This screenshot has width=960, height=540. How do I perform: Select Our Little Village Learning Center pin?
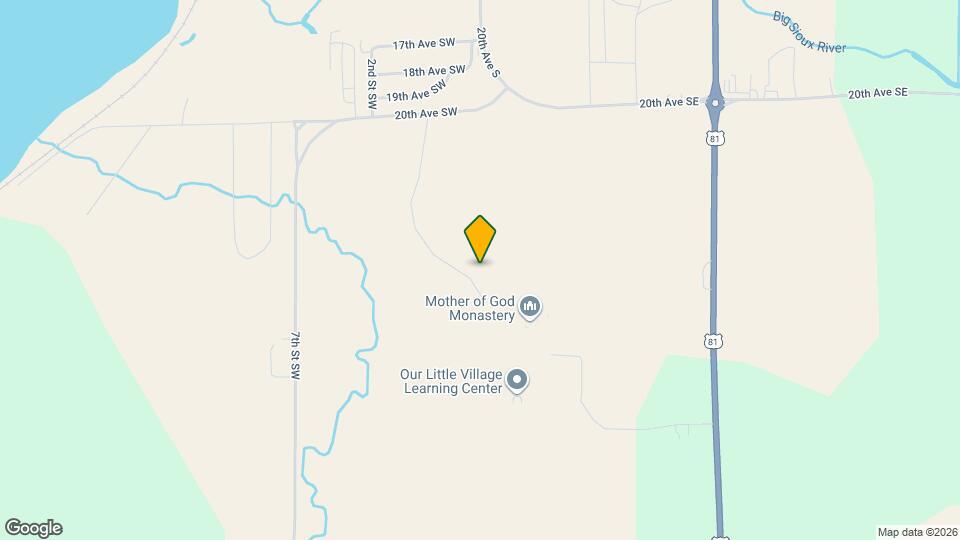[x=517, y=379]
